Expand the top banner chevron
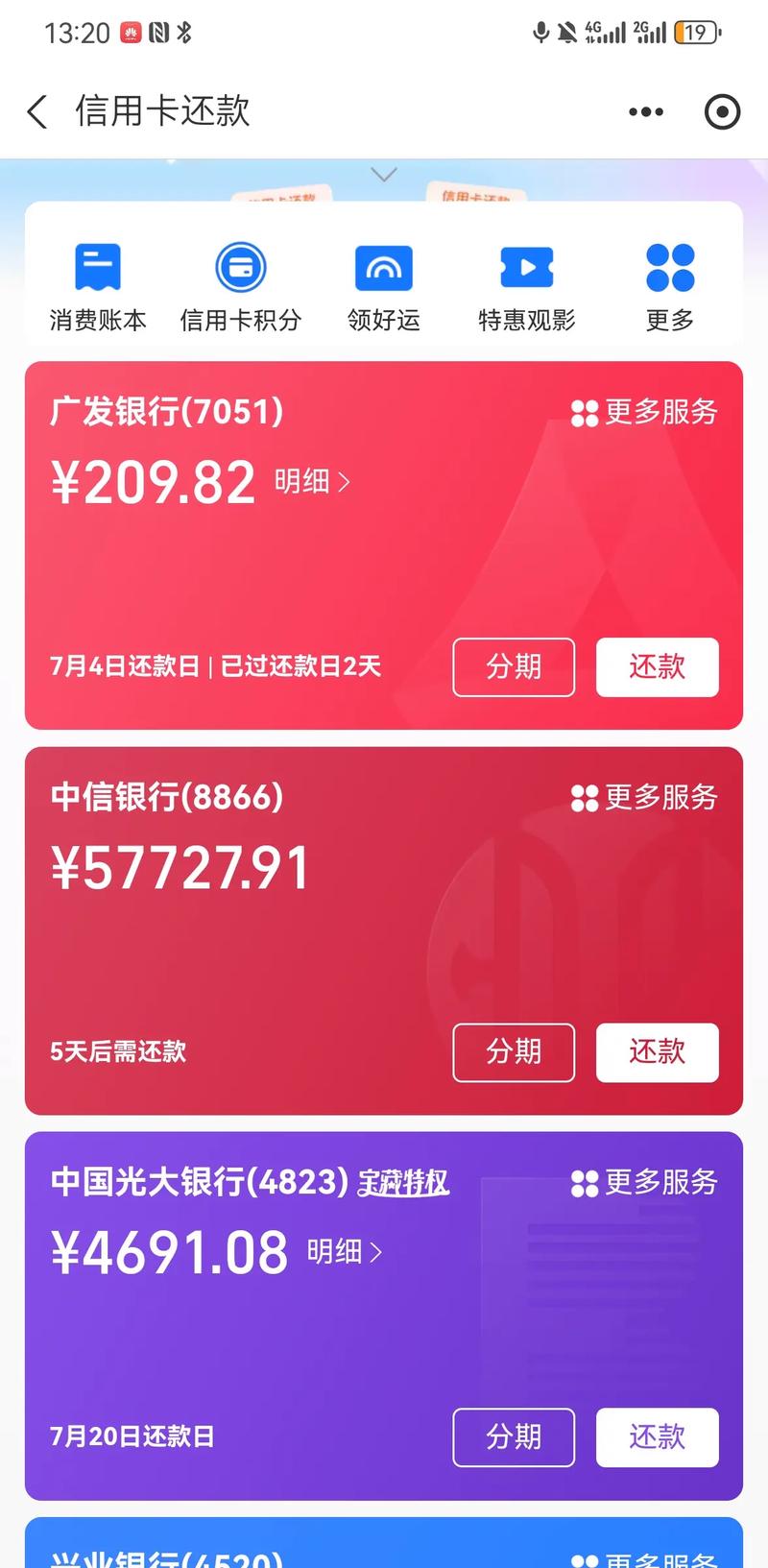Image resolution: width=768 pixels, height=1568 pixels. tap(384, 175)
